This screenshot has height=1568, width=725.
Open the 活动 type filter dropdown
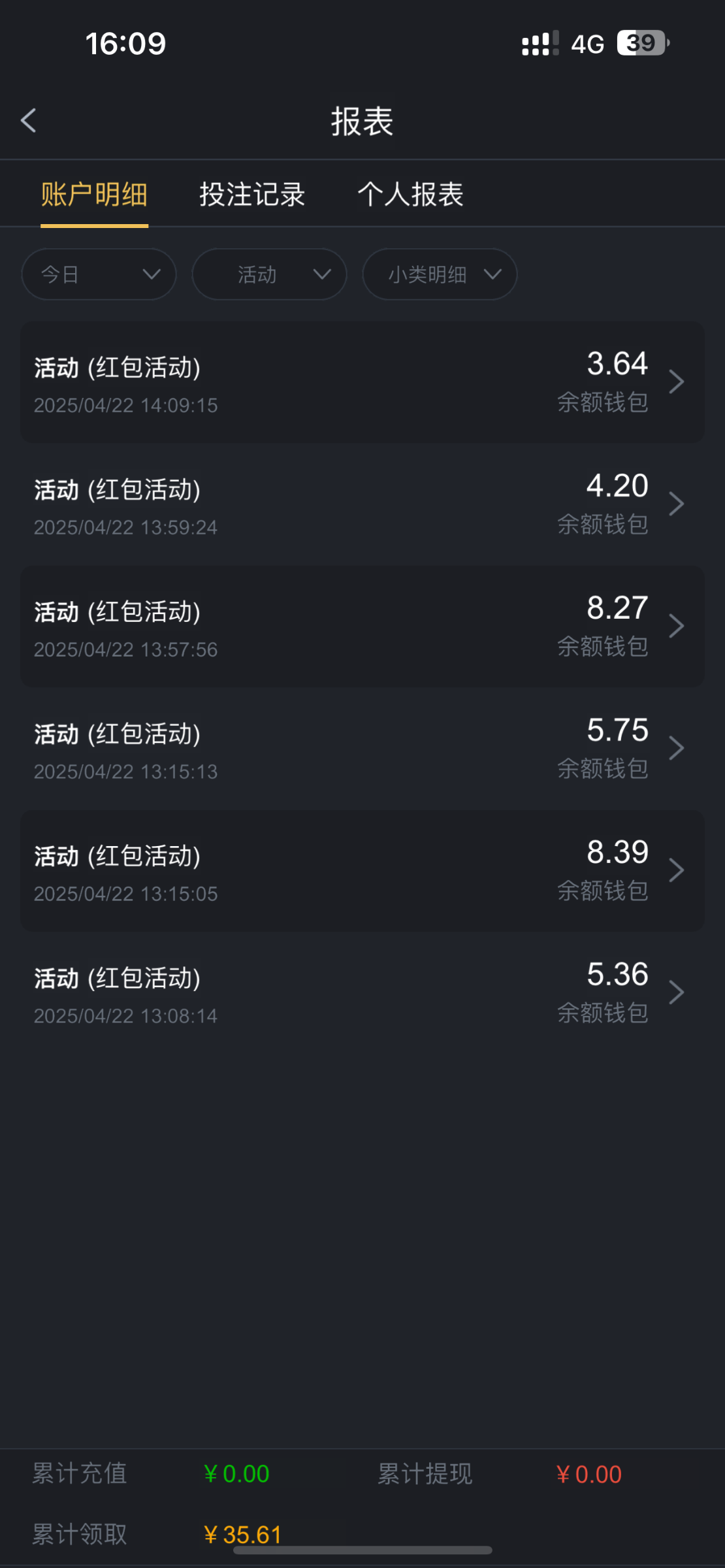click(269, 274)
